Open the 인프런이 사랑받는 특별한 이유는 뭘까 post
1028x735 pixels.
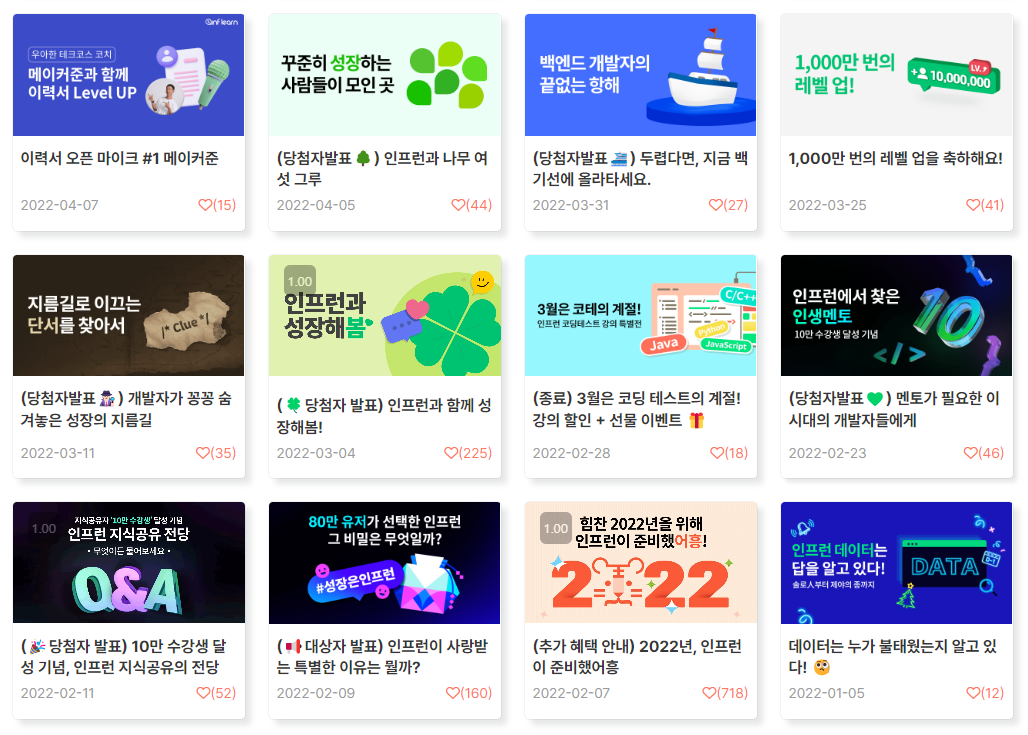point(383,656)
